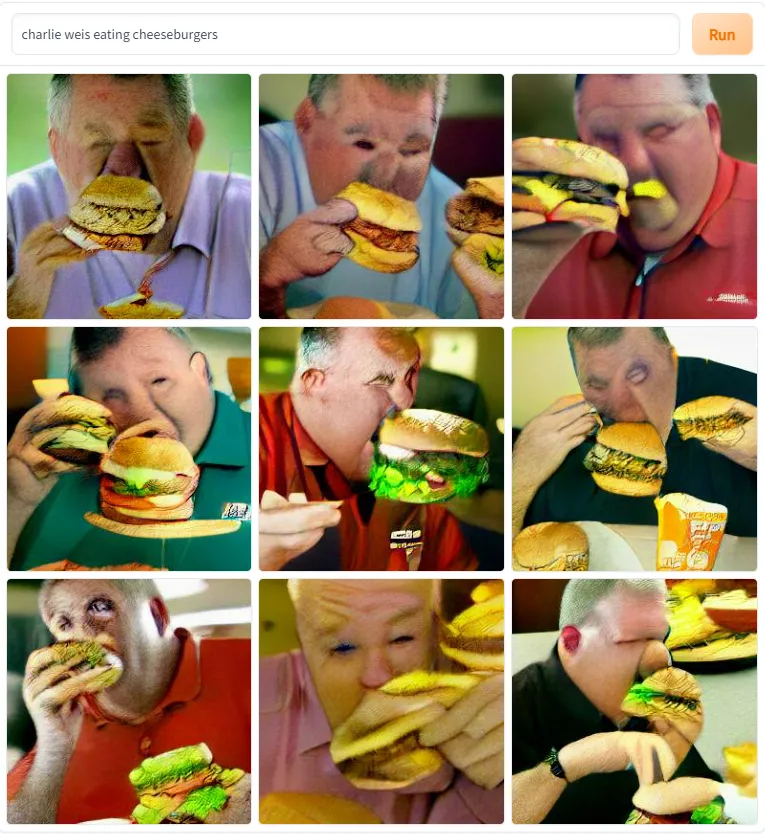This screenshot has height=834, width=765.
Task: Open the image with the wristwatch and black shirt
Action: pos(634,701)
